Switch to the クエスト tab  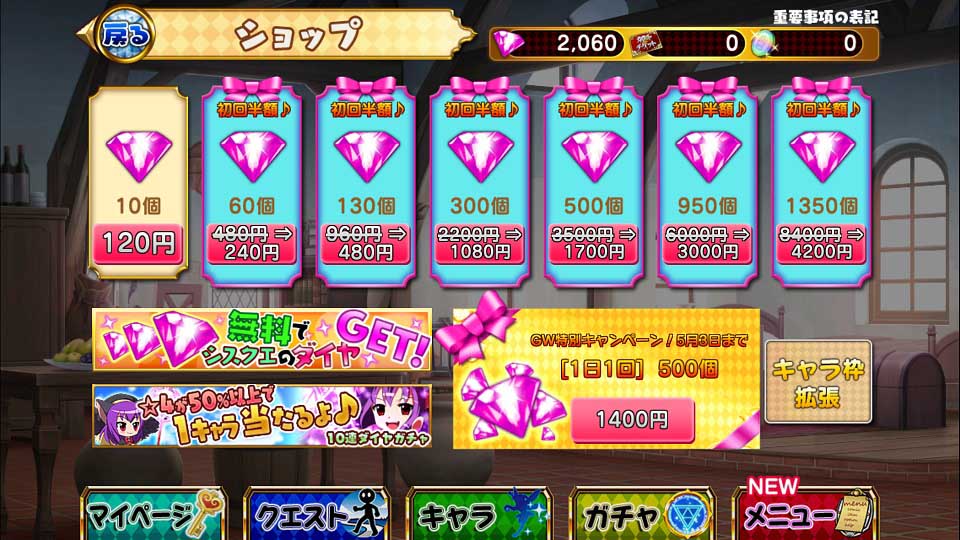click(317, 514)
